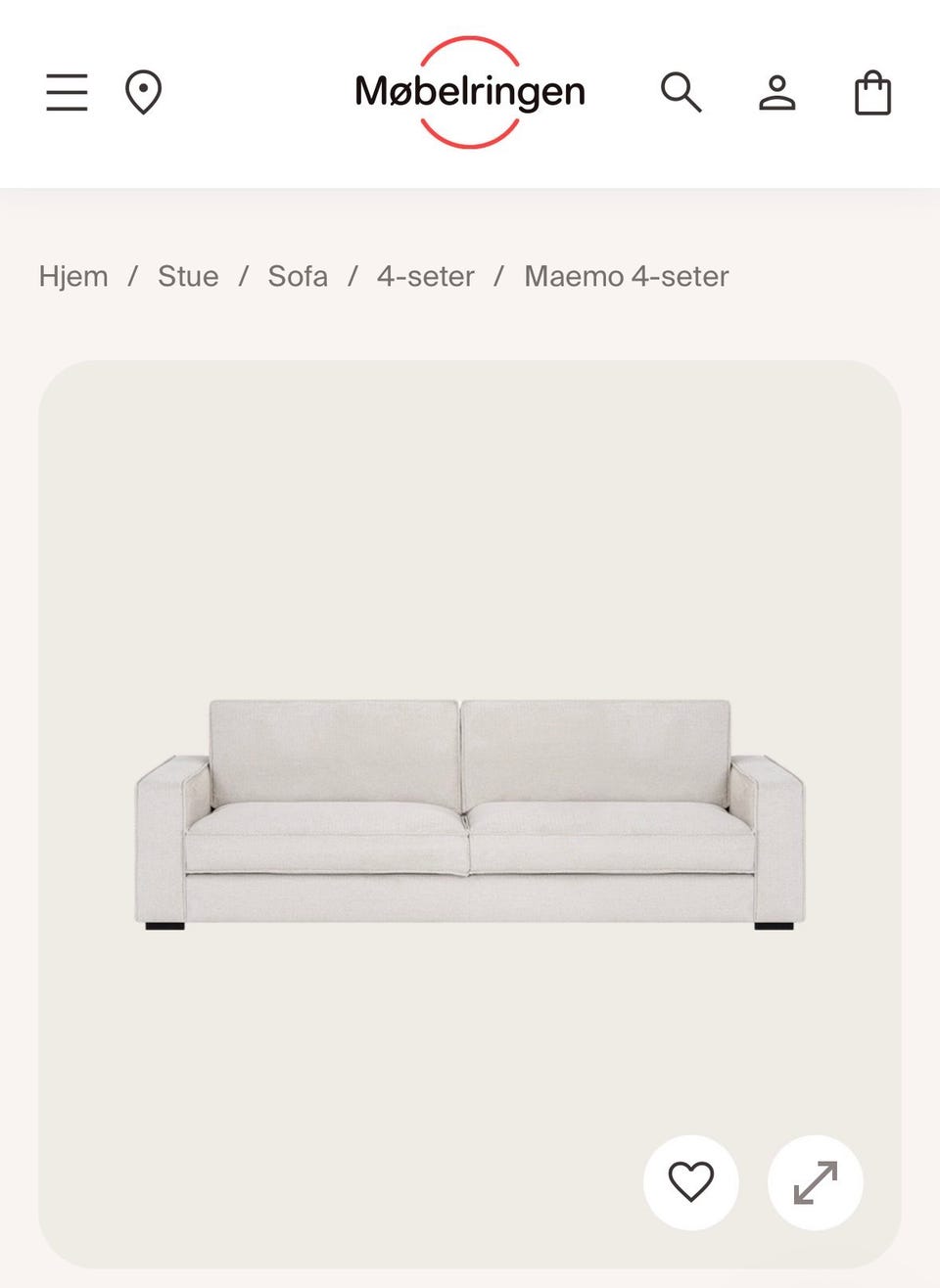Open the Maemo sofa product image
940x1288 pixels.
coord(470,812)
